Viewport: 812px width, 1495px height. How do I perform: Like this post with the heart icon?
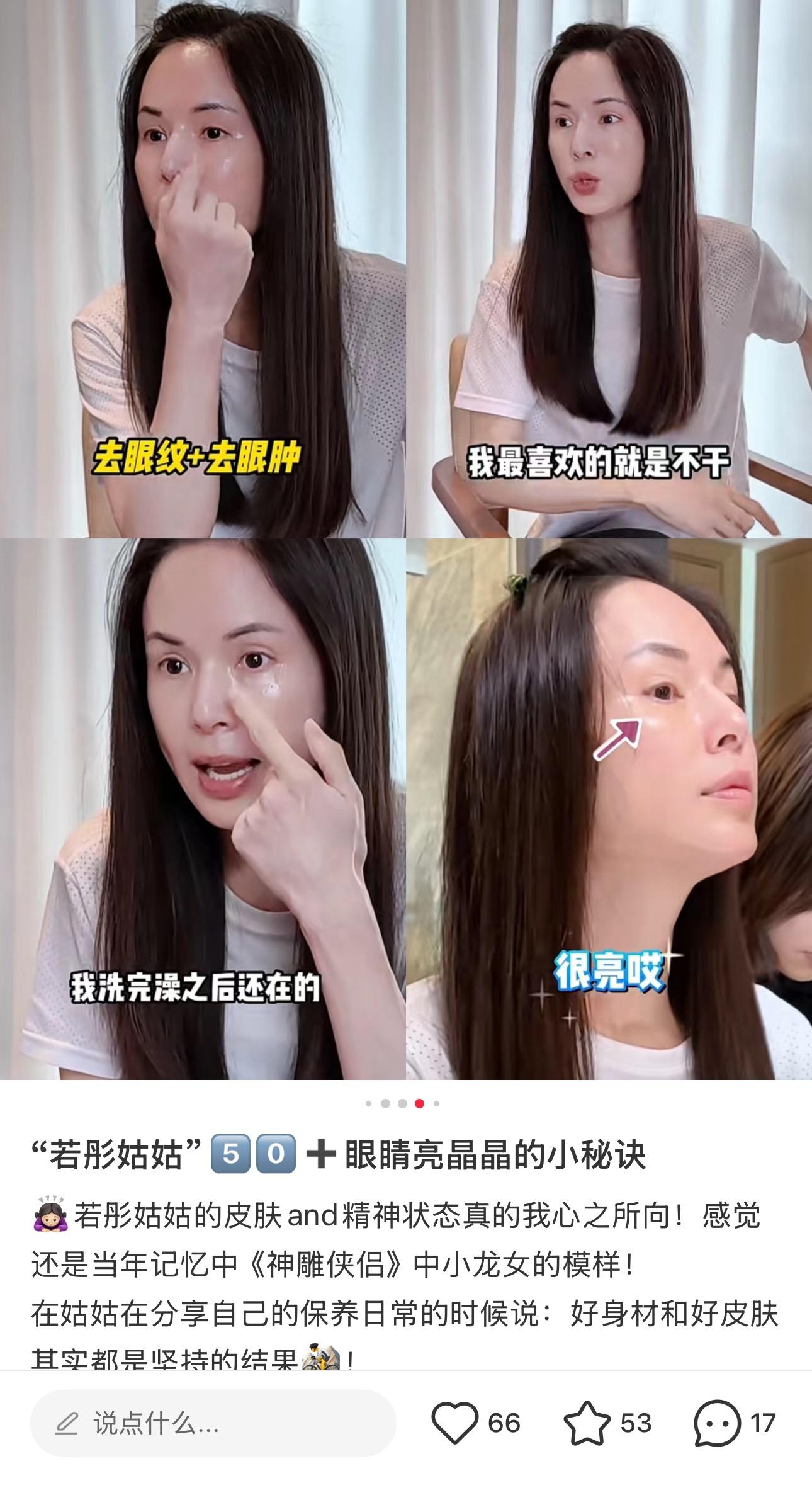click(x=454, y=1424)
